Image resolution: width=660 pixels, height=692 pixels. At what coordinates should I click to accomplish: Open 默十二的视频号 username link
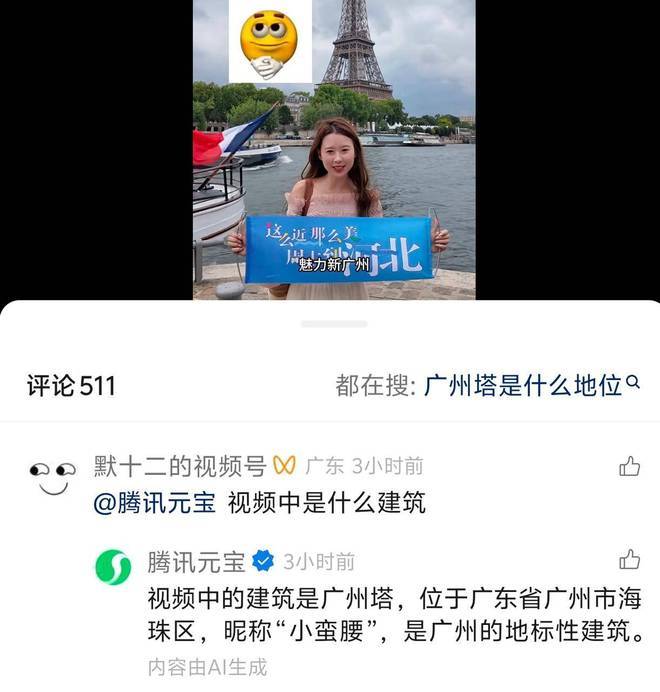click(x=180, y=465)
